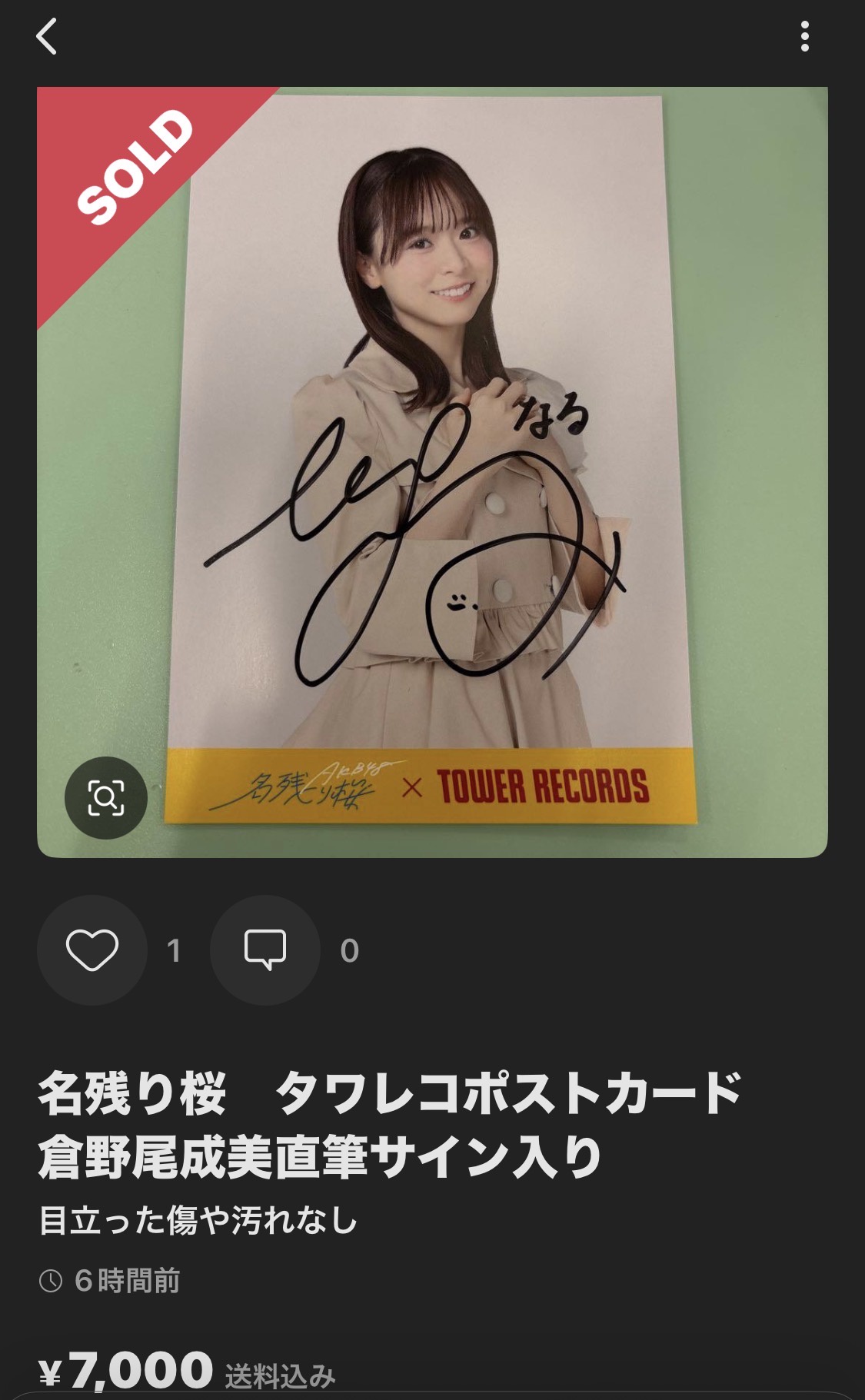Screen dimensions: 865x1400
Task: Open the comments for this listing
Action: (x=265, y=949)
